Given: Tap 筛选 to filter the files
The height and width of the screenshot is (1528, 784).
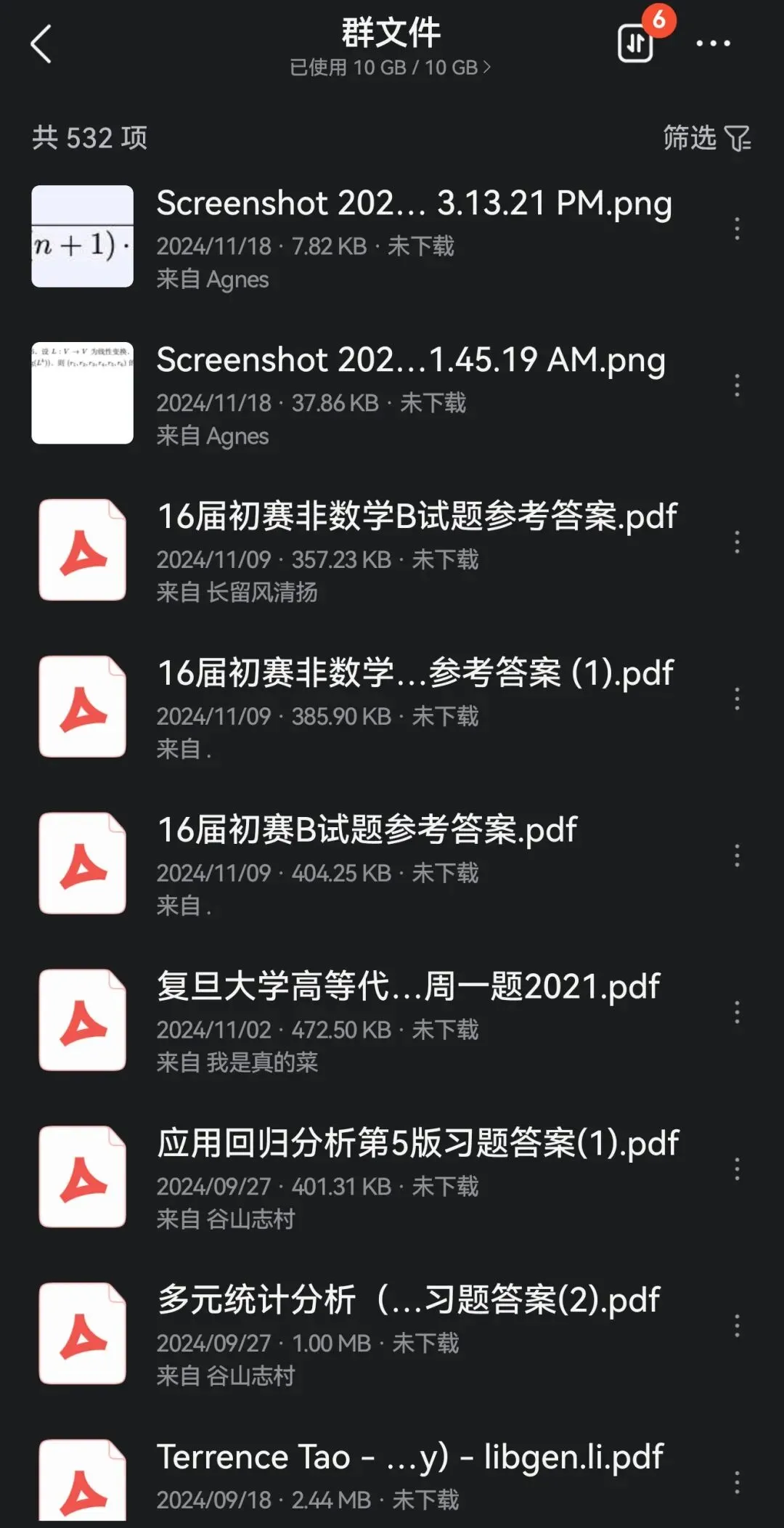Looking at the screenshot, I should (x=706, y=138).
